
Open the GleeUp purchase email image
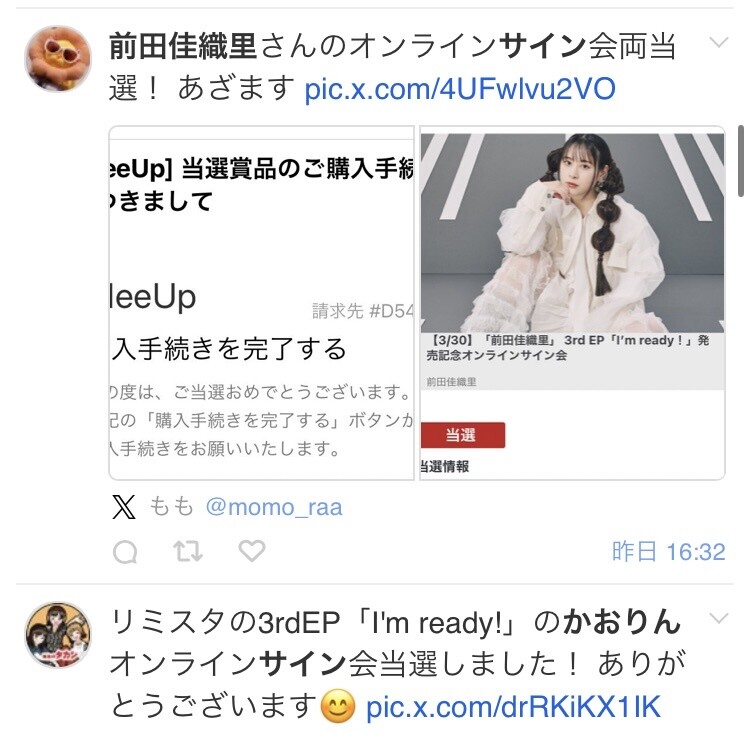point(262,303)
